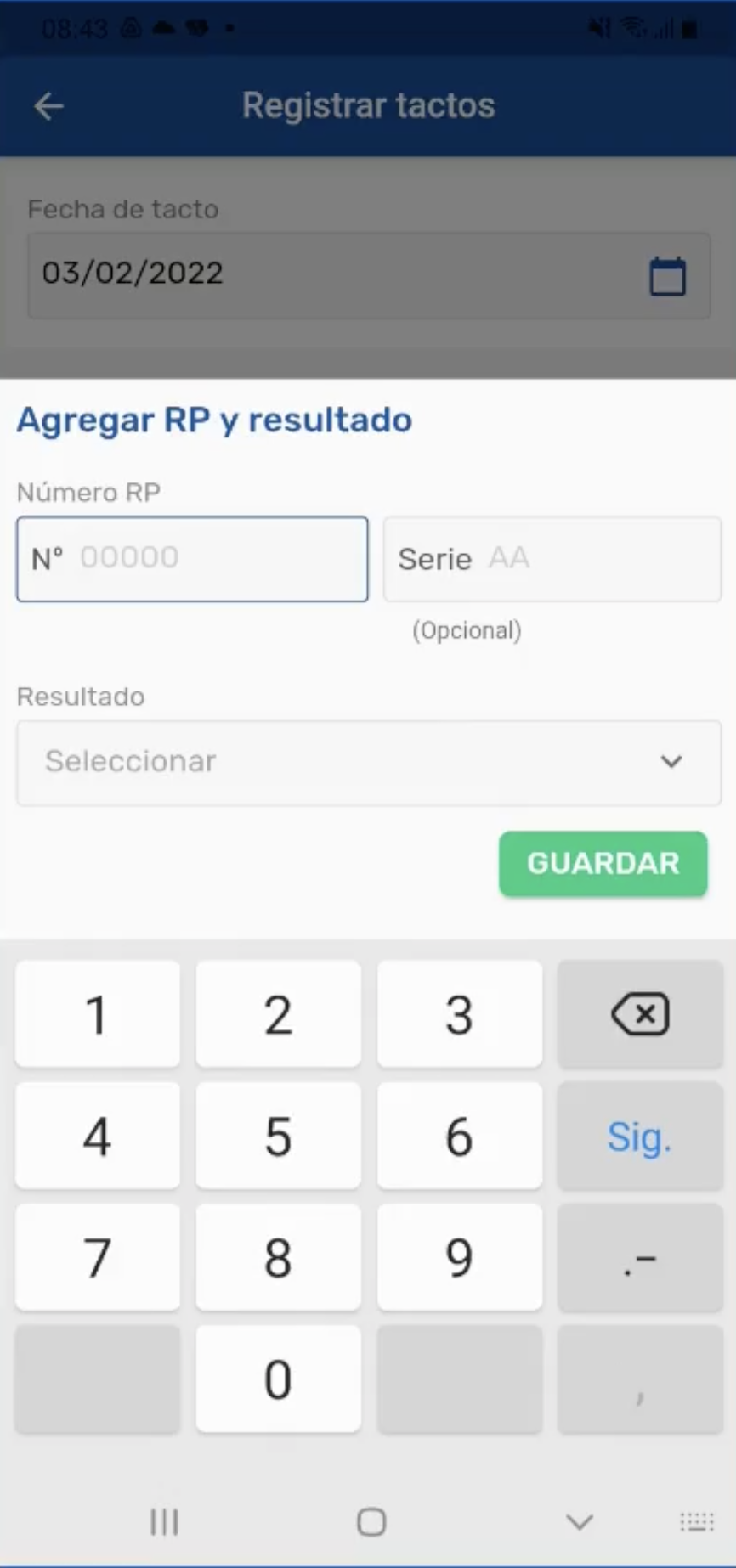Tap the comma key on the keypad

coord(640,1379)
